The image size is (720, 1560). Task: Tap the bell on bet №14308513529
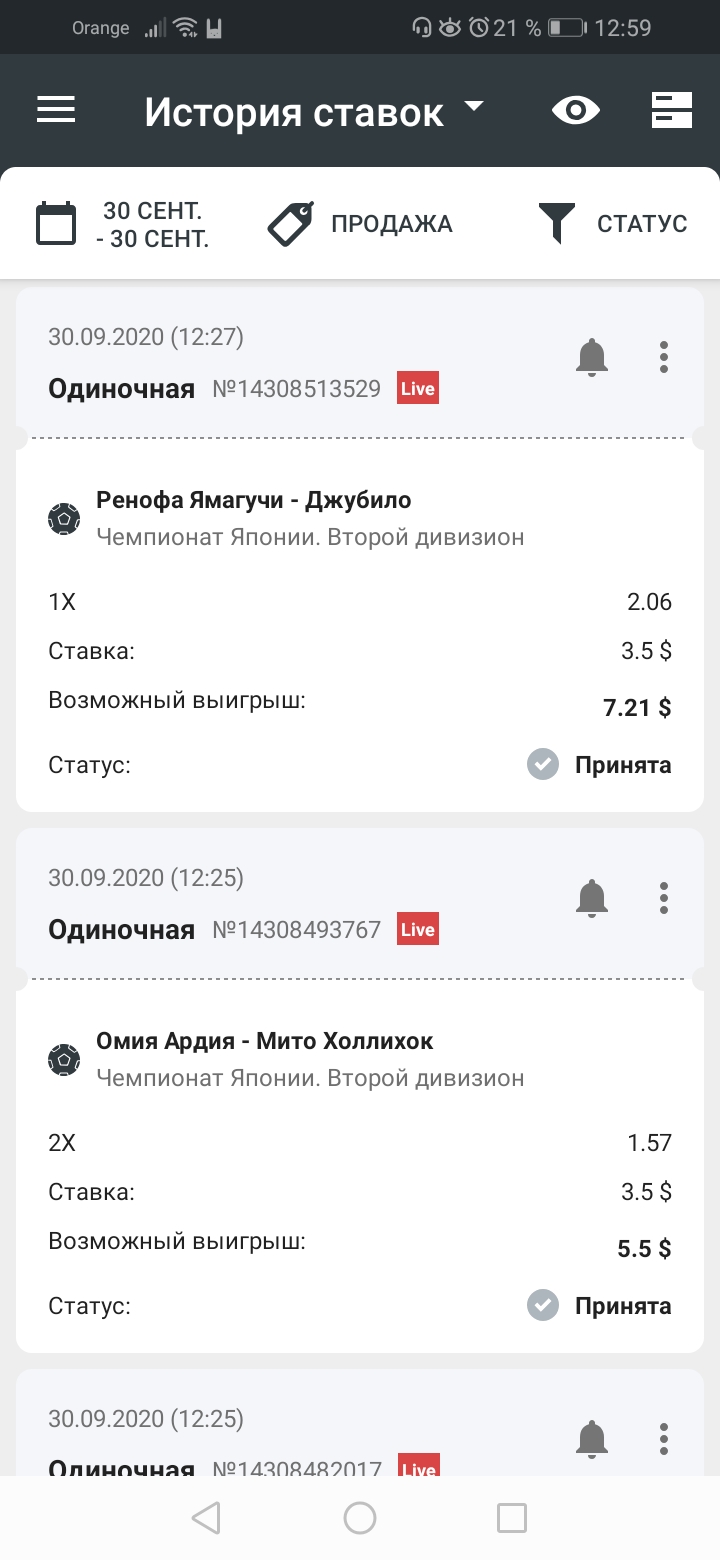point(592,357)
